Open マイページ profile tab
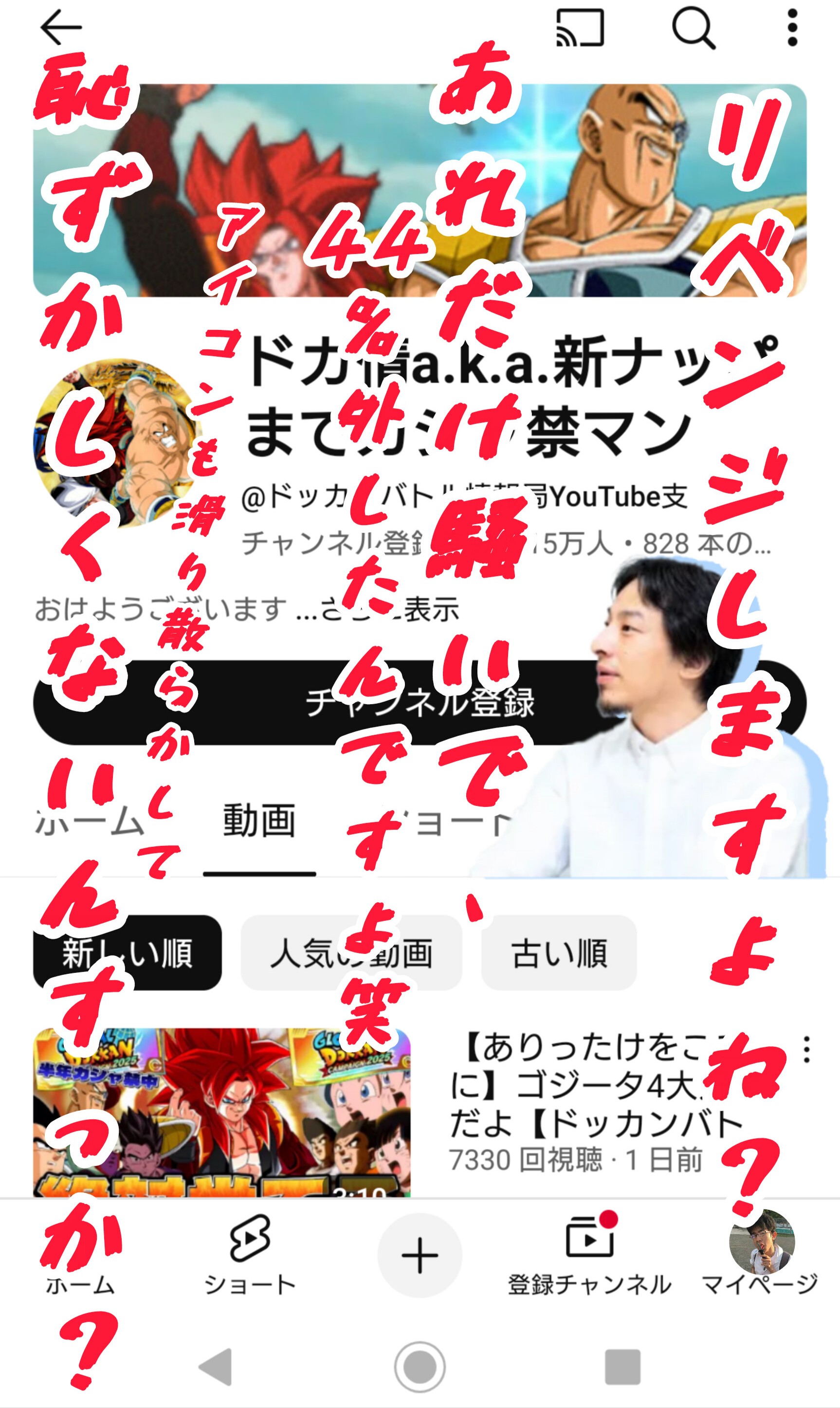Viewport: 840px width, 1408px height. pos(760,1256)
